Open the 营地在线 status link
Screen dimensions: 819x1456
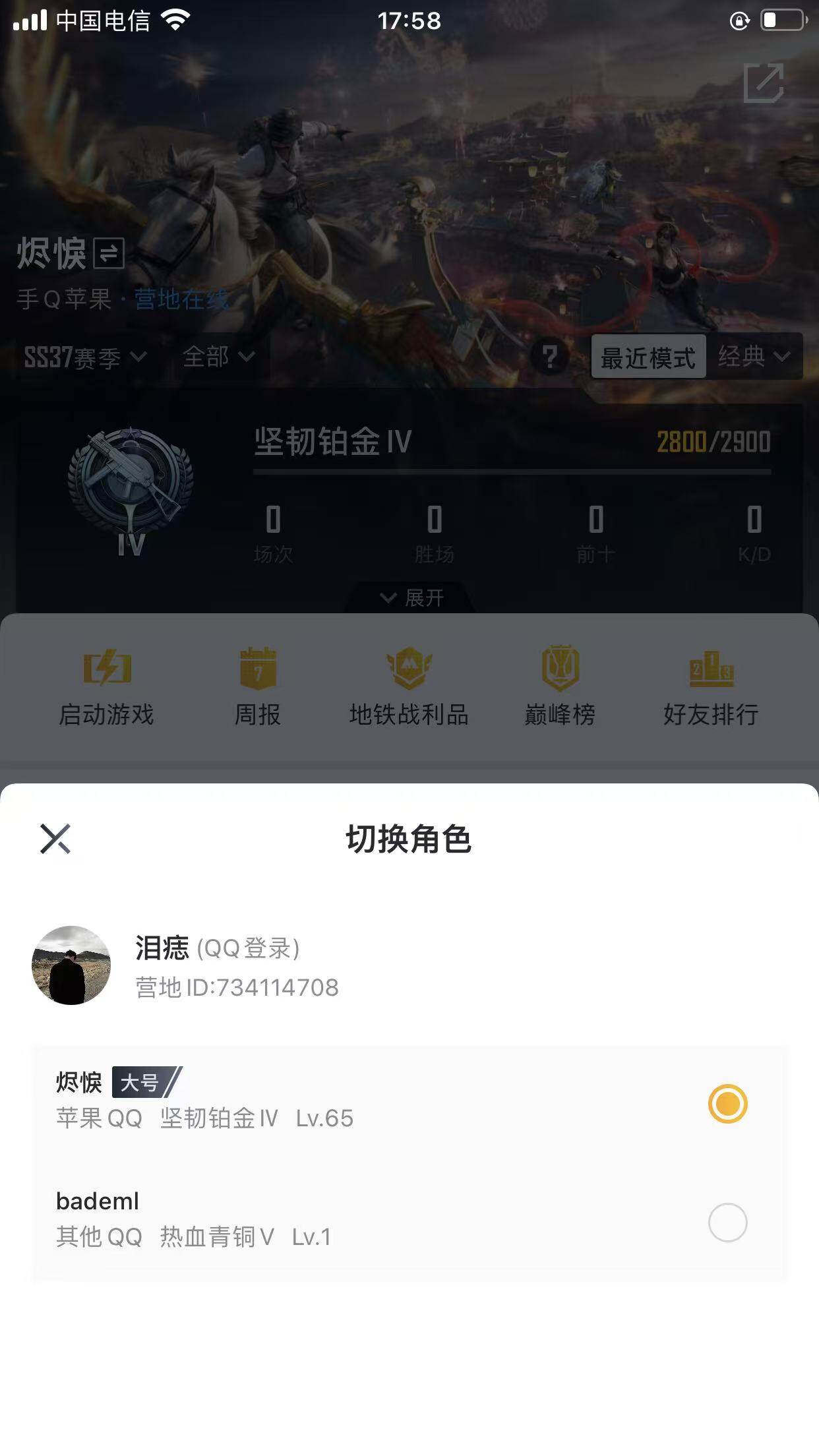pyautogui.click(x=183, y=300)
